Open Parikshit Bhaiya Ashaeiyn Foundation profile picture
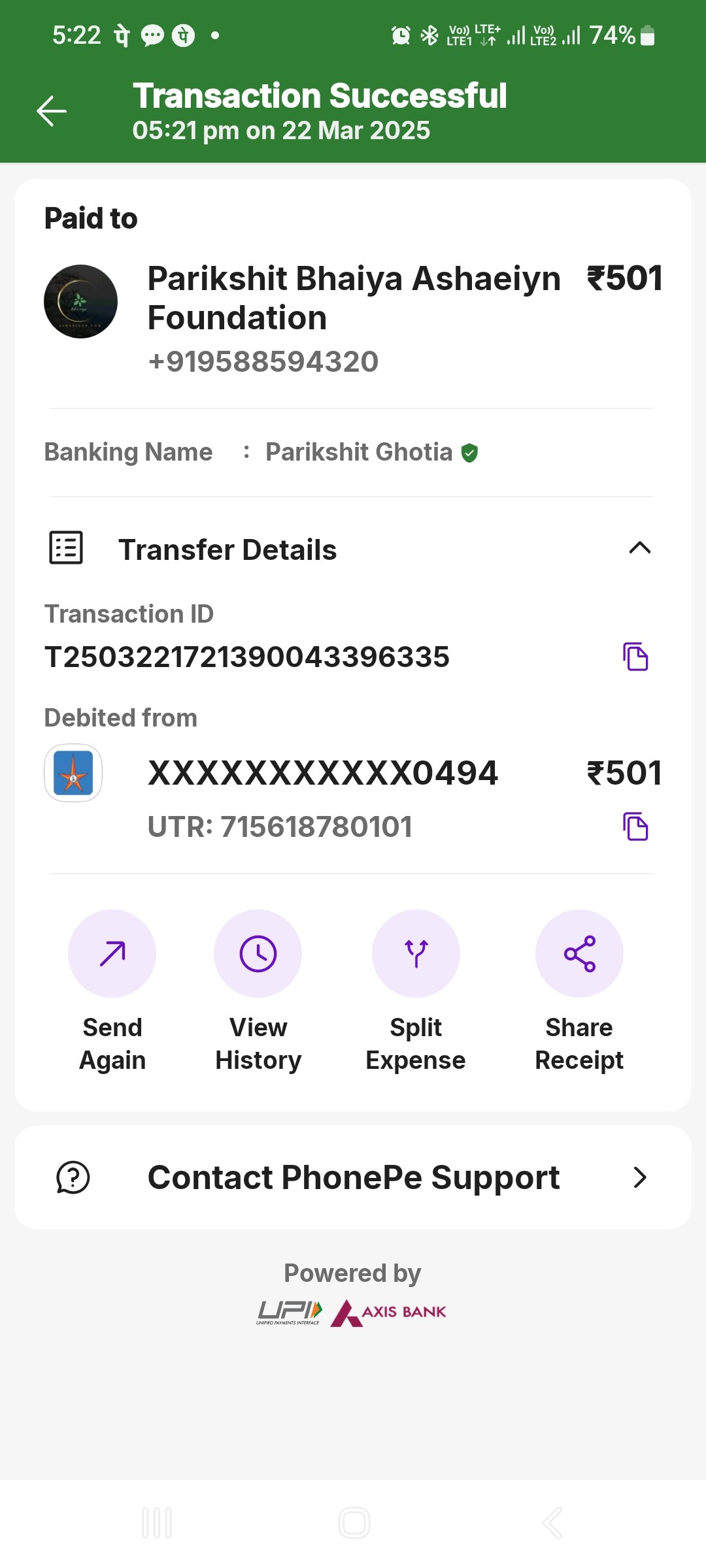The image size is (706, 1568). [80, 301]
